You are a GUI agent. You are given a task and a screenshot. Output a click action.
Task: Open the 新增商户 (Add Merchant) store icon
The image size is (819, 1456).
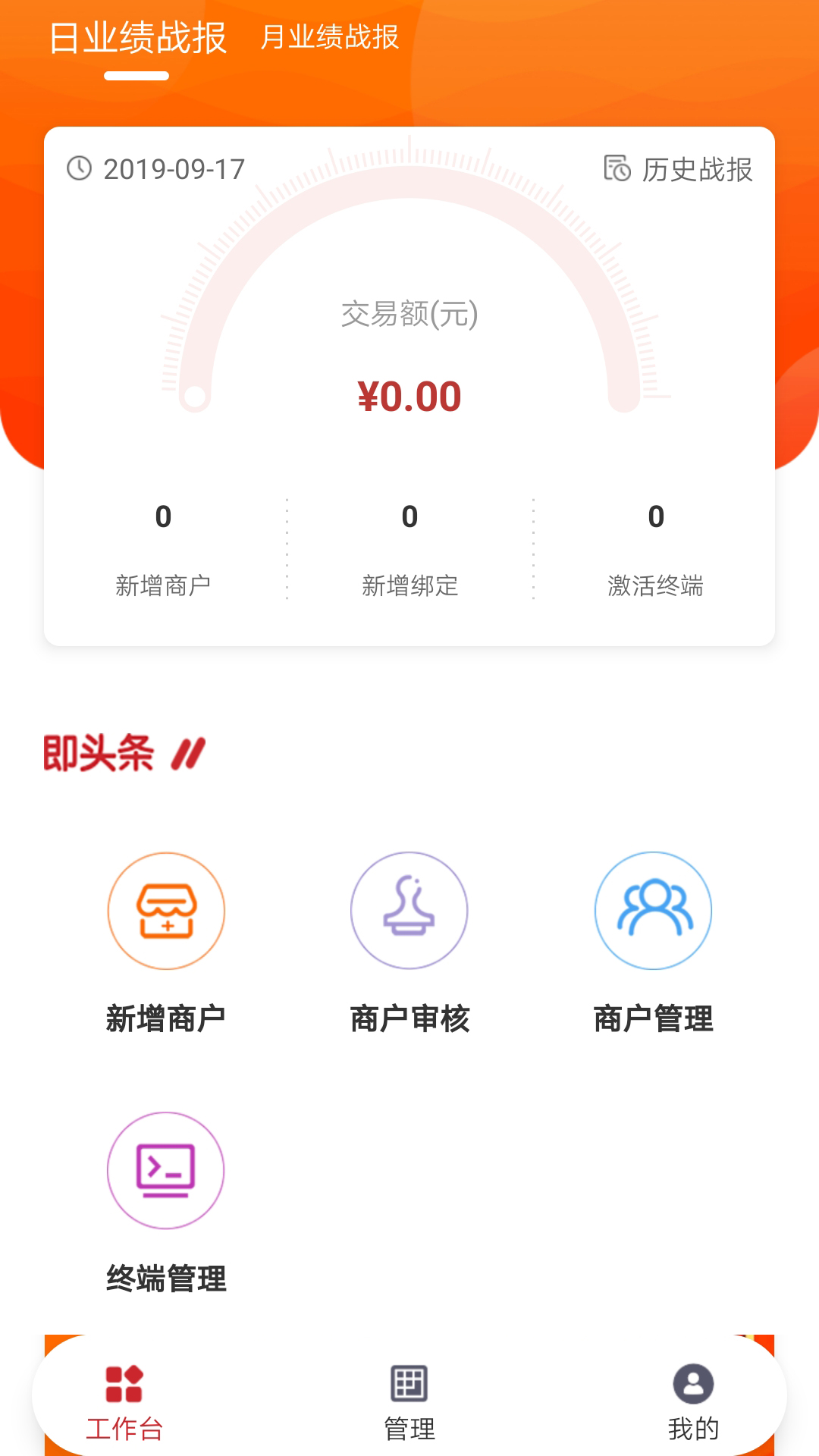click(166, 911)
